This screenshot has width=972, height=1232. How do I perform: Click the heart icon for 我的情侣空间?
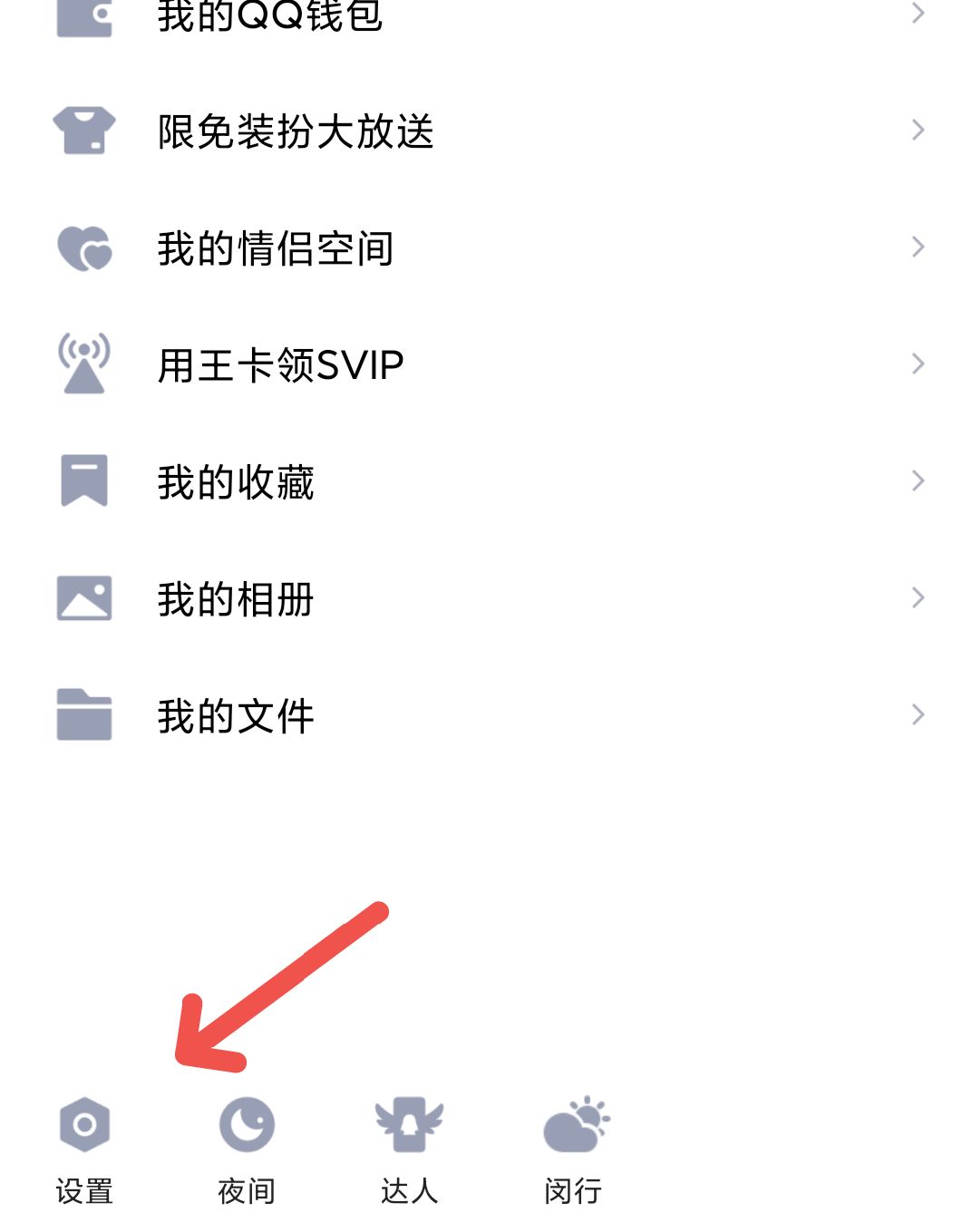click(83, 249)
